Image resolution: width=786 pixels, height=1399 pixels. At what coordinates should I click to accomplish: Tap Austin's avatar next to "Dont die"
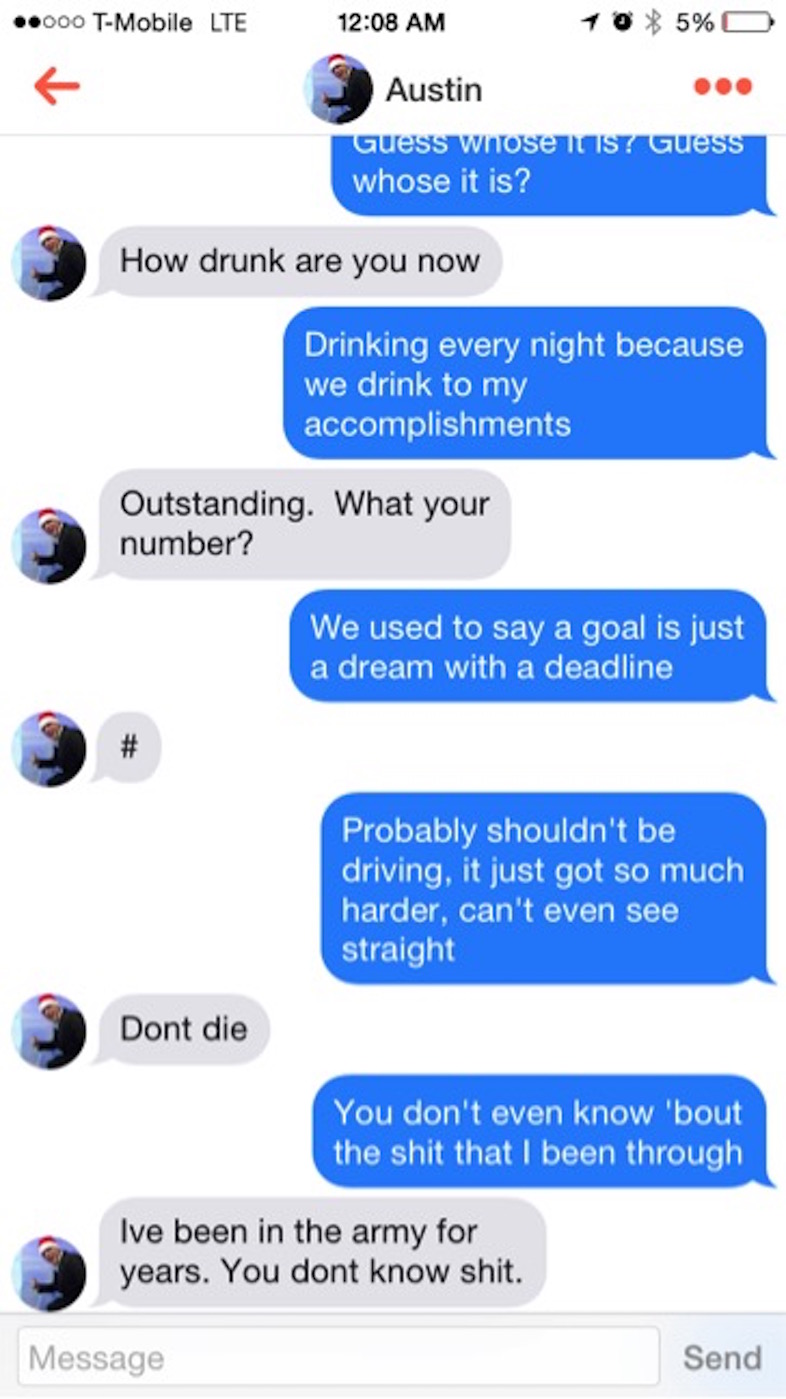48,1031
